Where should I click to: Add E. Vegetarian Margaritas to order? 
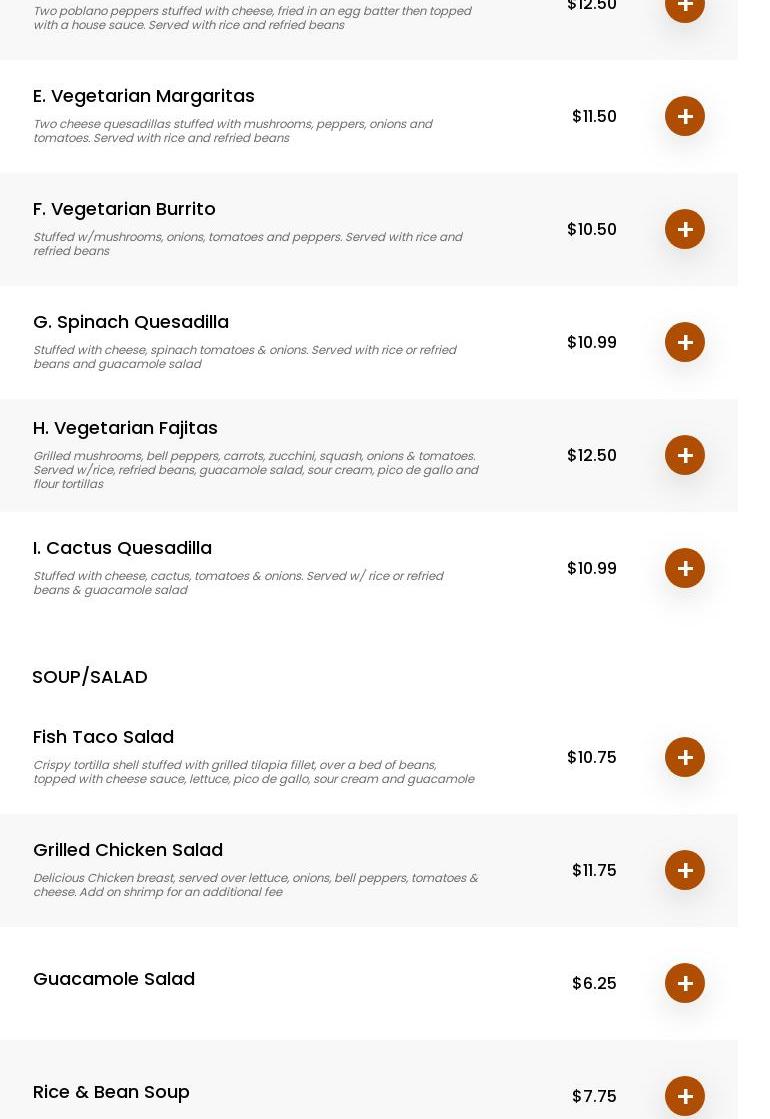(685, 116)
